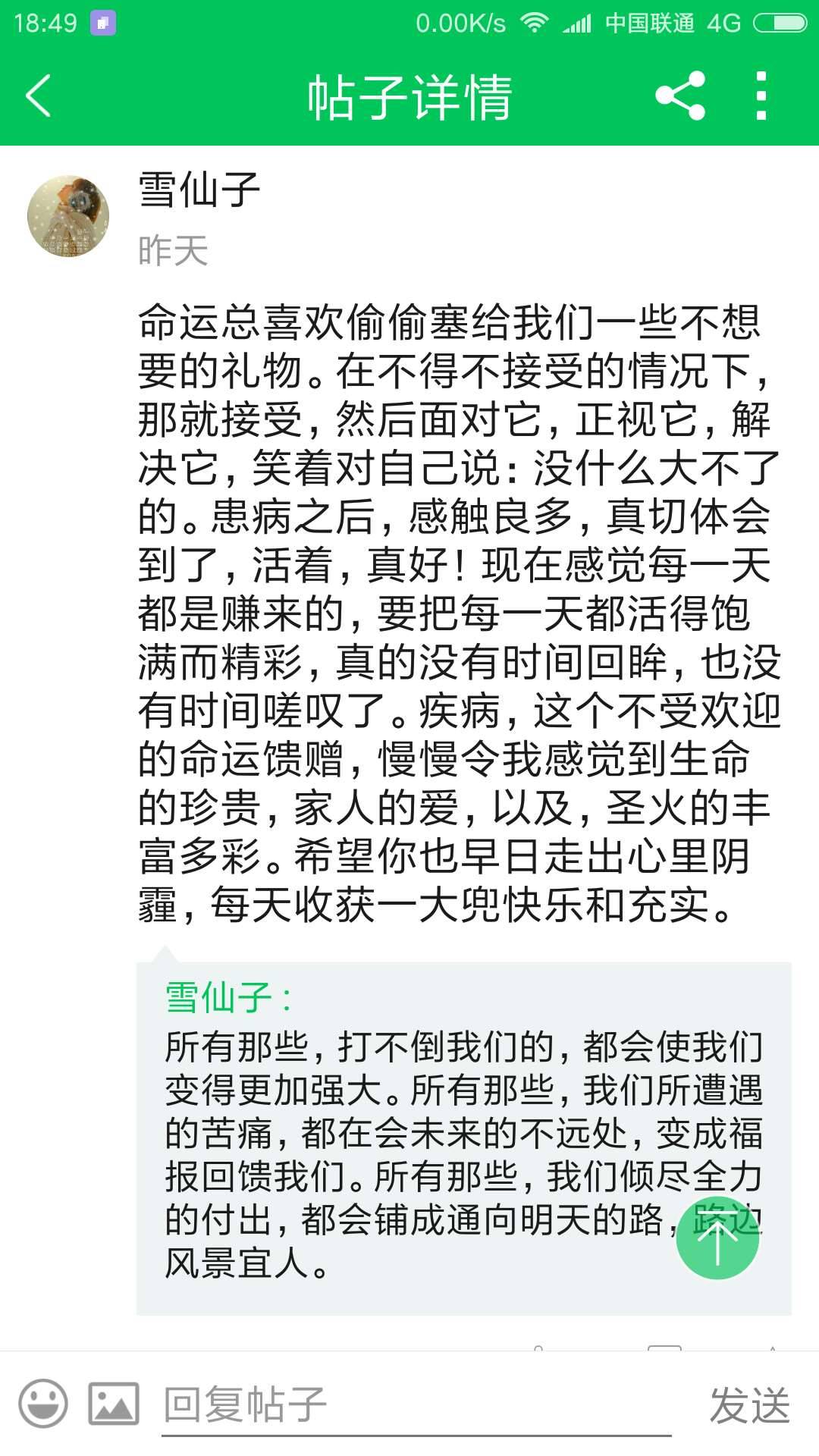The height and width of the screenshot is (1456, 819).
Task: Open 雪仙子 name link in quoted reply
Action: 220,998
